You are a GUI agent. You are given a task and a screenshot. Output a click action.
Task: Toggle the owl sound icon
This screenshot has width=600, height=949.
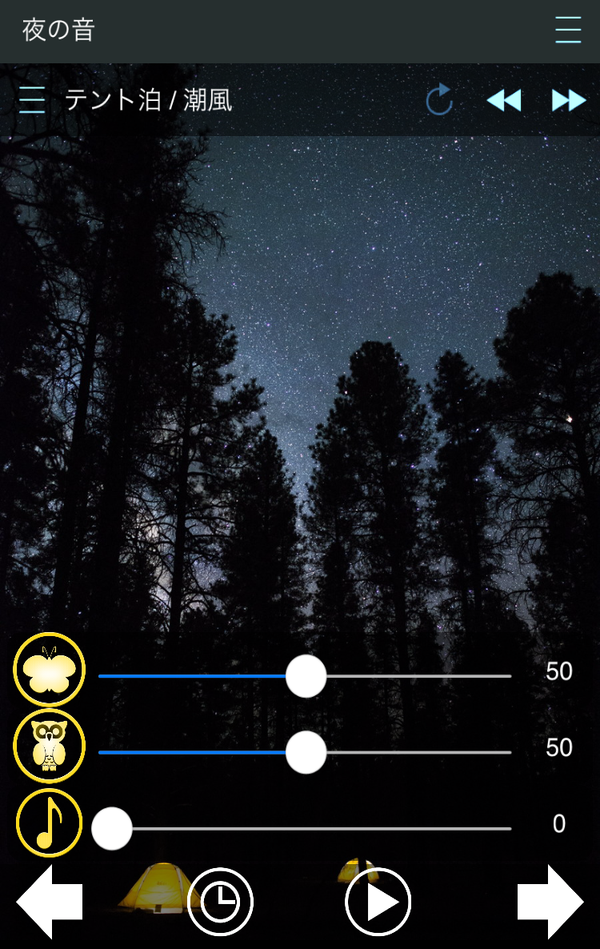click(49, 746)
